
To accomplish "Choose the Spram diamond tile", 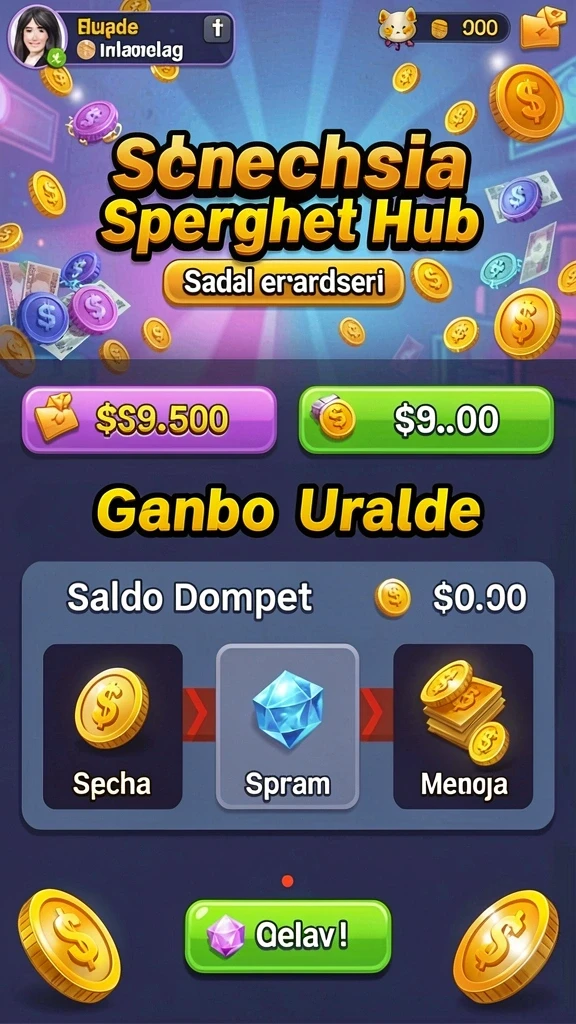I will click(x=287, y=726).
